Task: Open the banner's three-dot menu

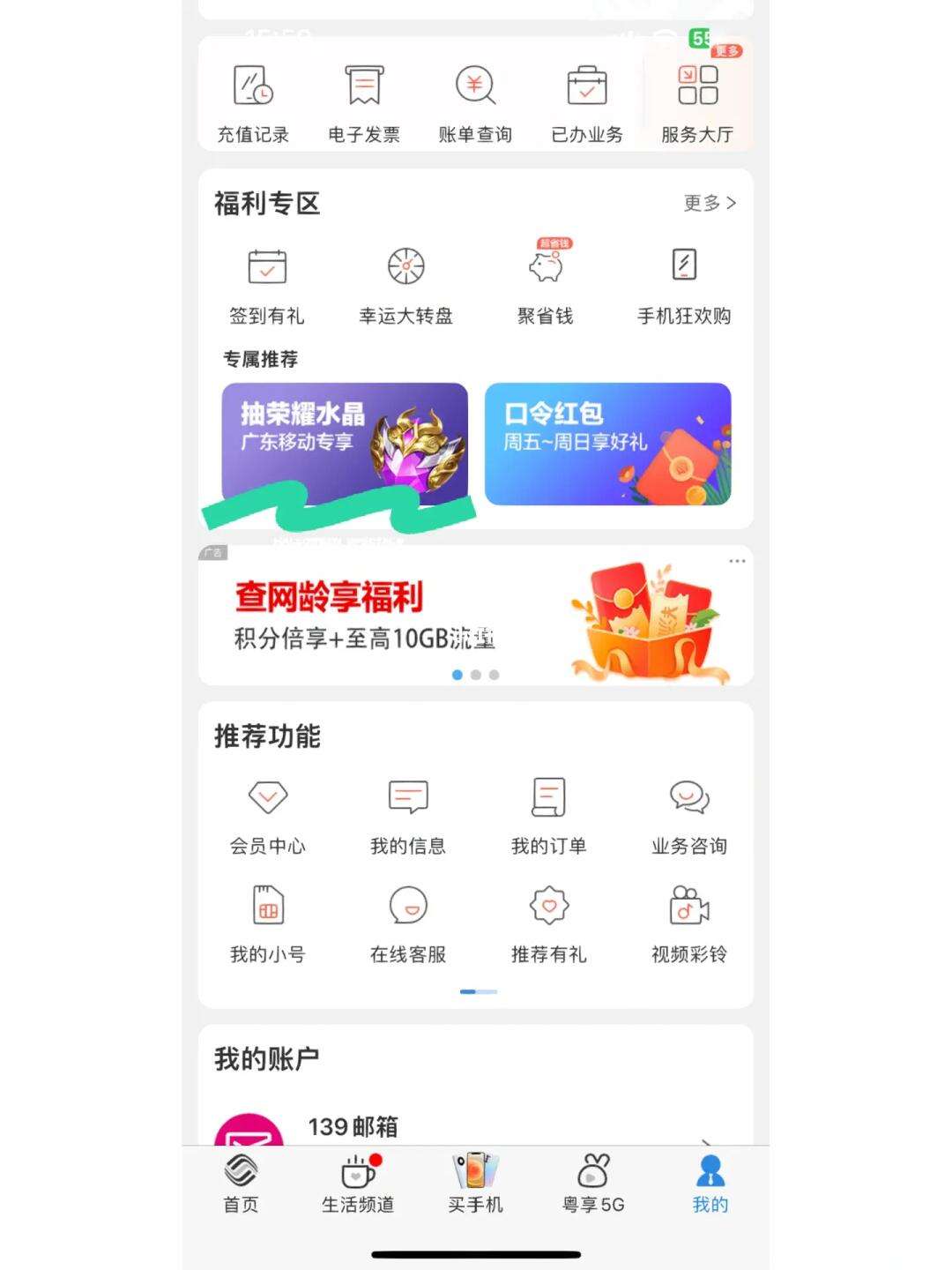Action: (x=737, y=561)
